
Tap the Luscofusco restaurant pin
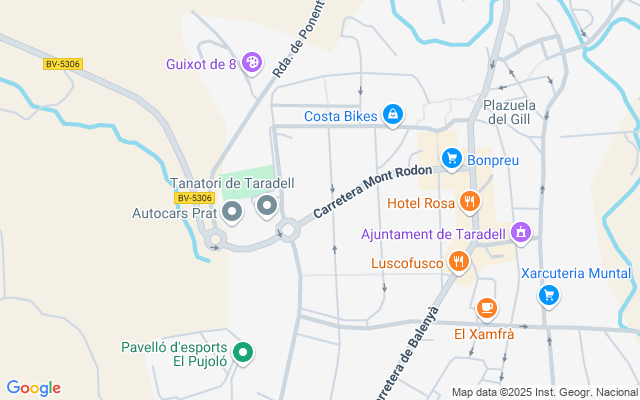pos(459,262)
